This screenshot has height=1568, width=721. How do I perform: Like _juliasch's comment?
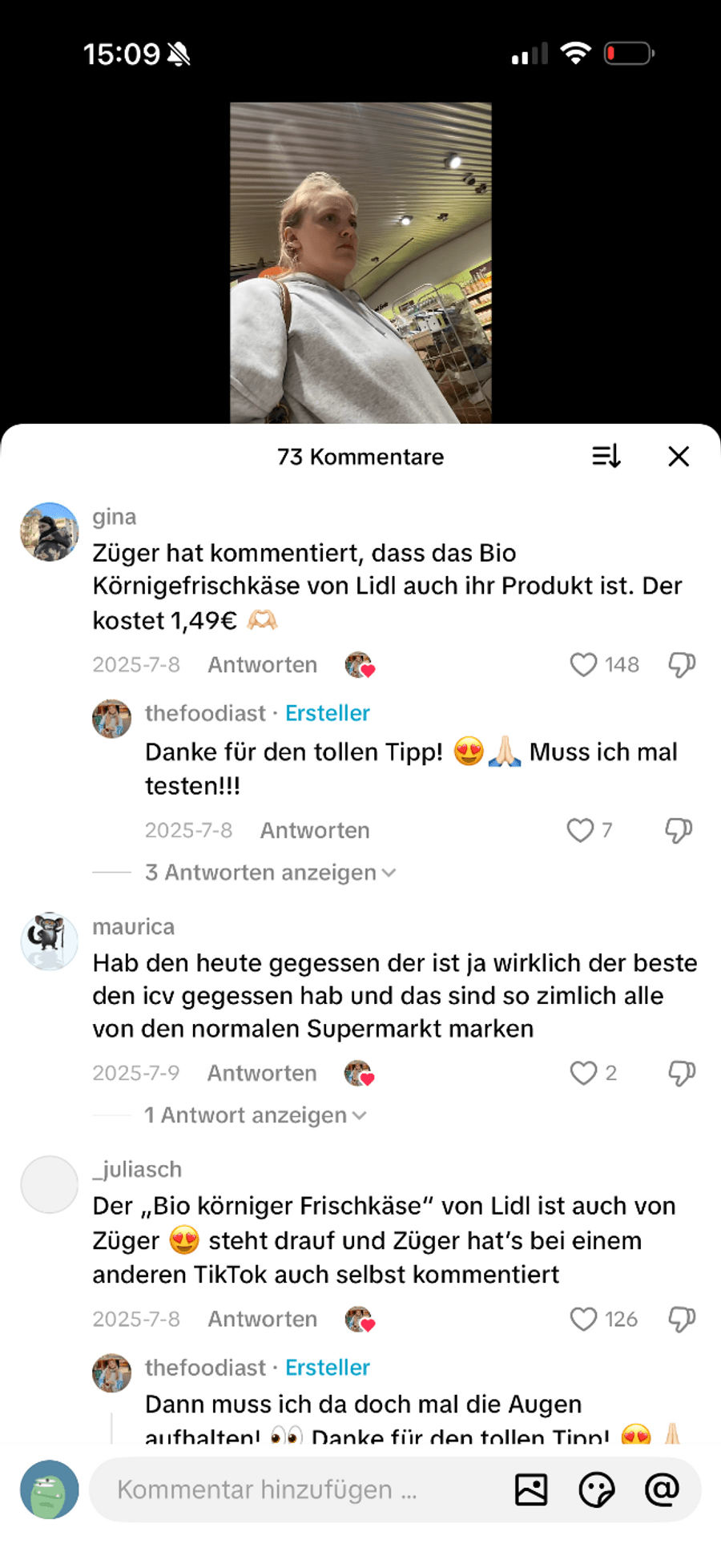point(583,1319)
